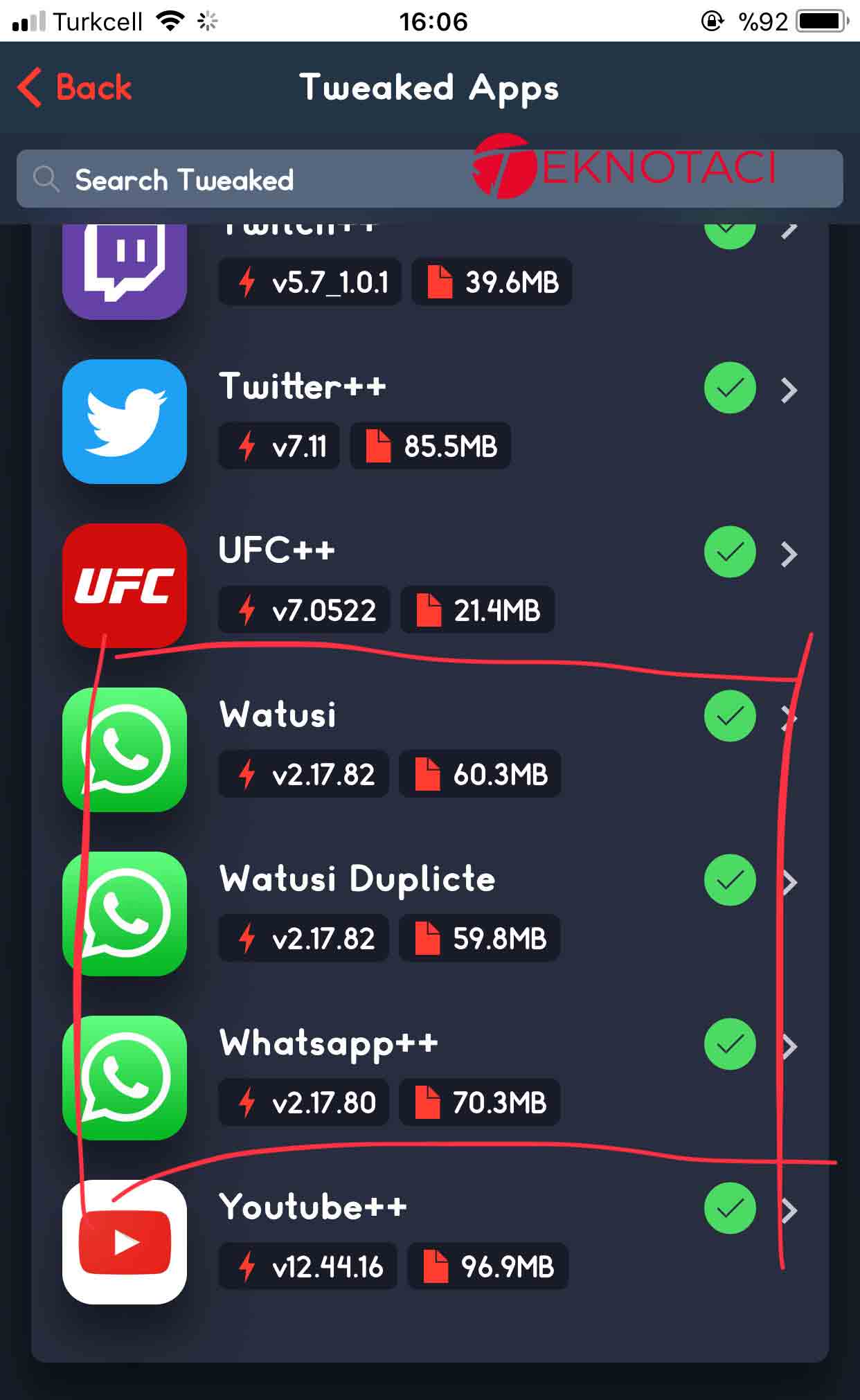Open the Youtube++ app entry
This screenshot has width=860, height=1400.
tap(429, 1241)
